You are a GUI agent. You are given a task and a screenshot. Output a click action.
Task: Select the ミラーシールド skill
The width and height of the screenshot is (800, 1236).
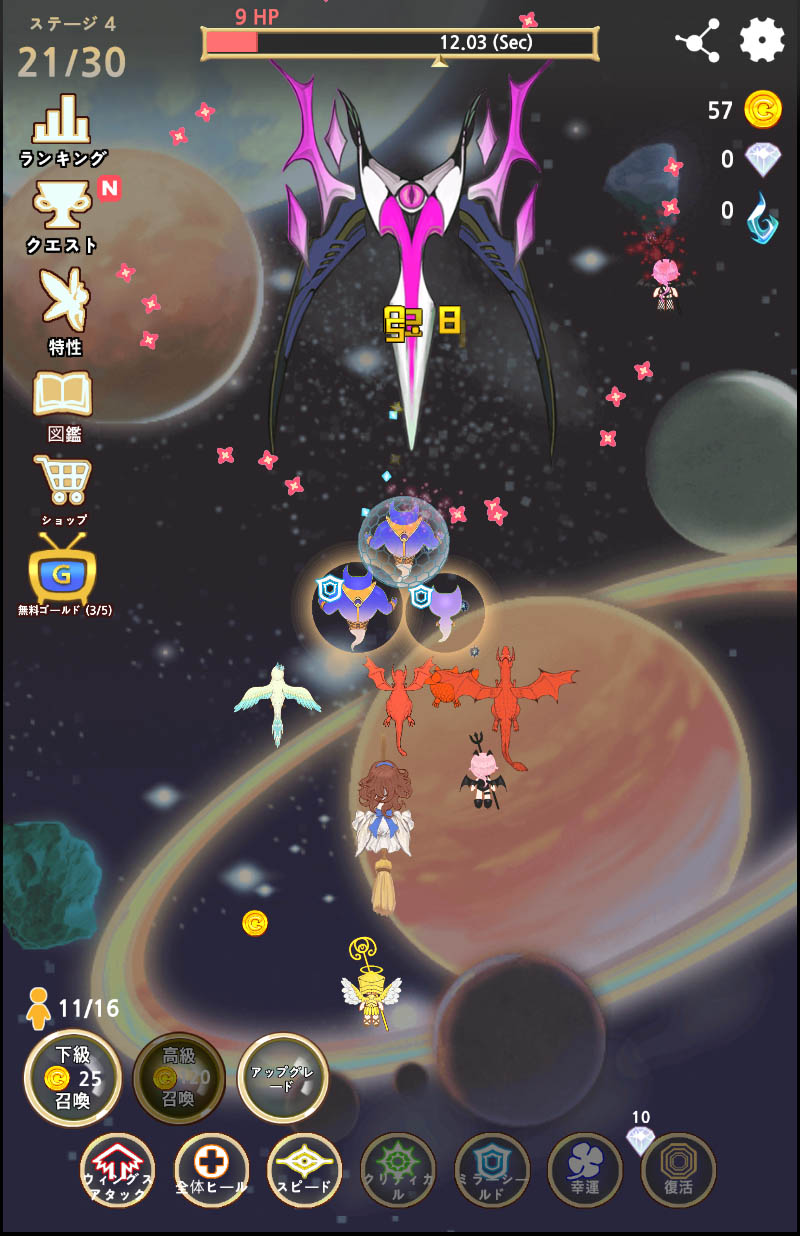(x=492, y=1170)
